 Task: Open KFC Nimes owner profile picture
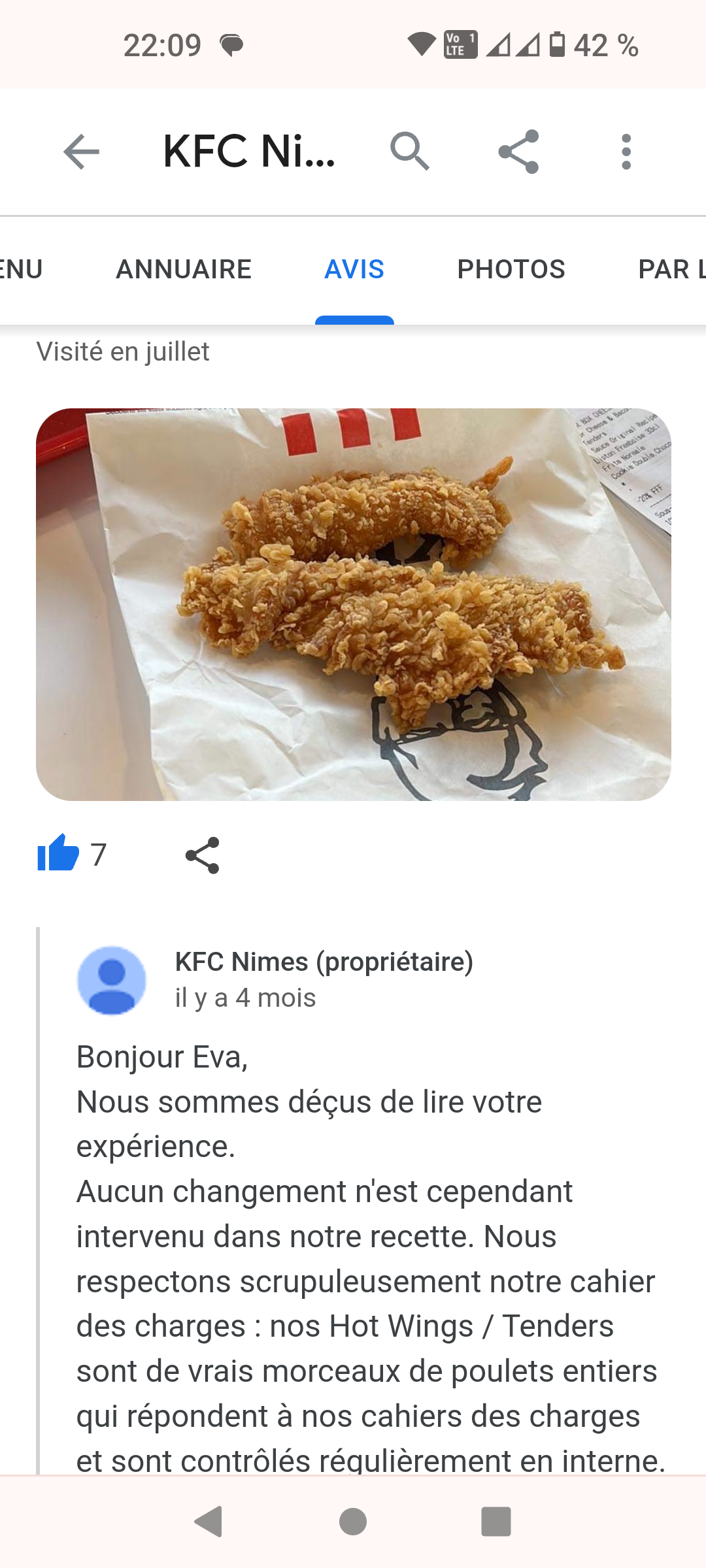(112, 980)
